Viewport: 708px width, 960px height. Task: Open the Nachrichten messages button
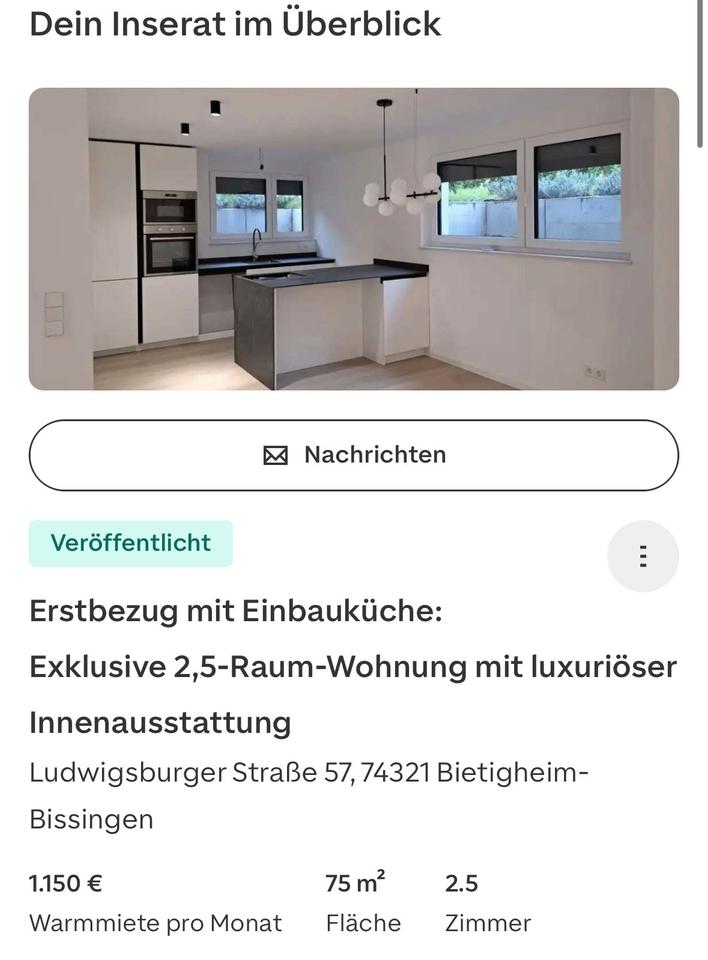click(x=354, y=455)
